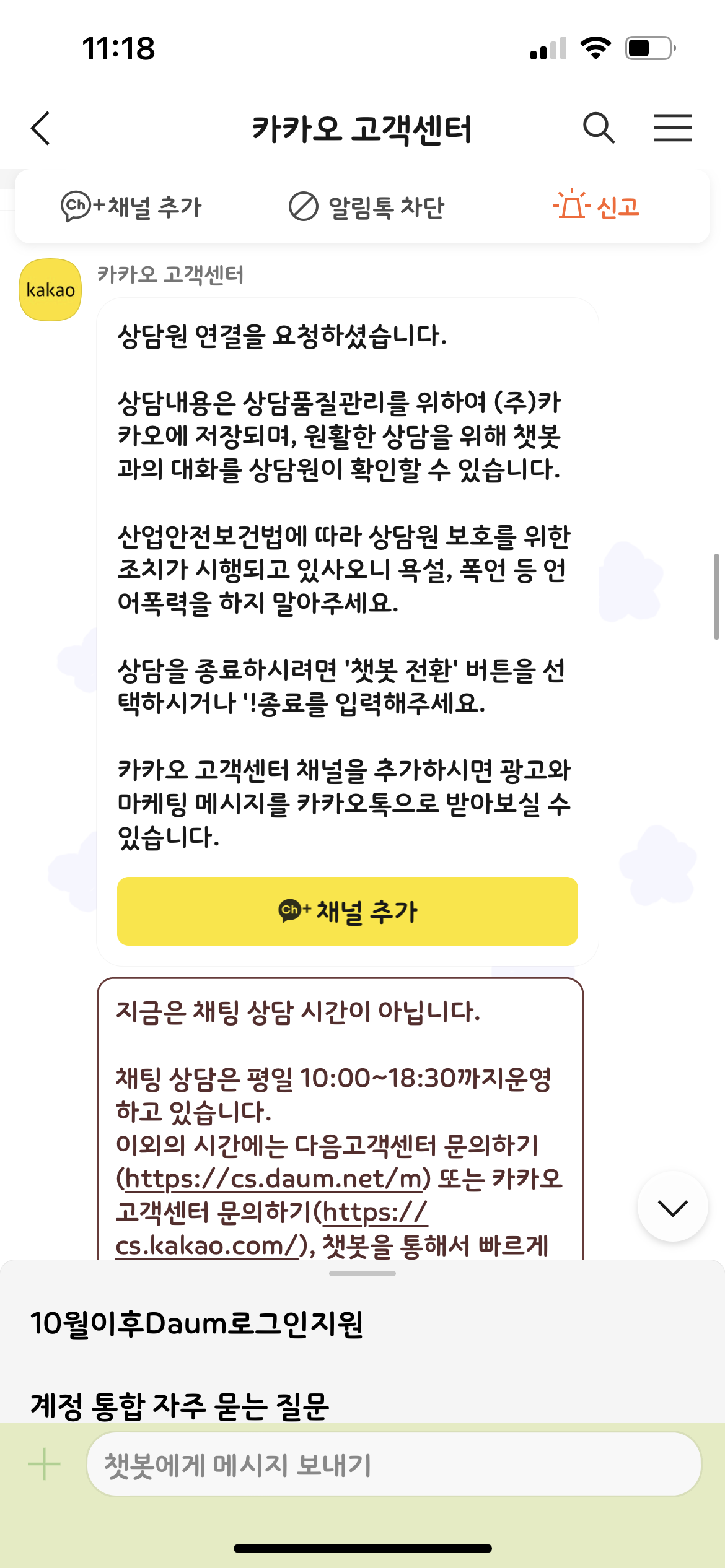725x1568 pixels.
Task: Tap the 알림톡 차단 block icon
Action: point(303,207)
